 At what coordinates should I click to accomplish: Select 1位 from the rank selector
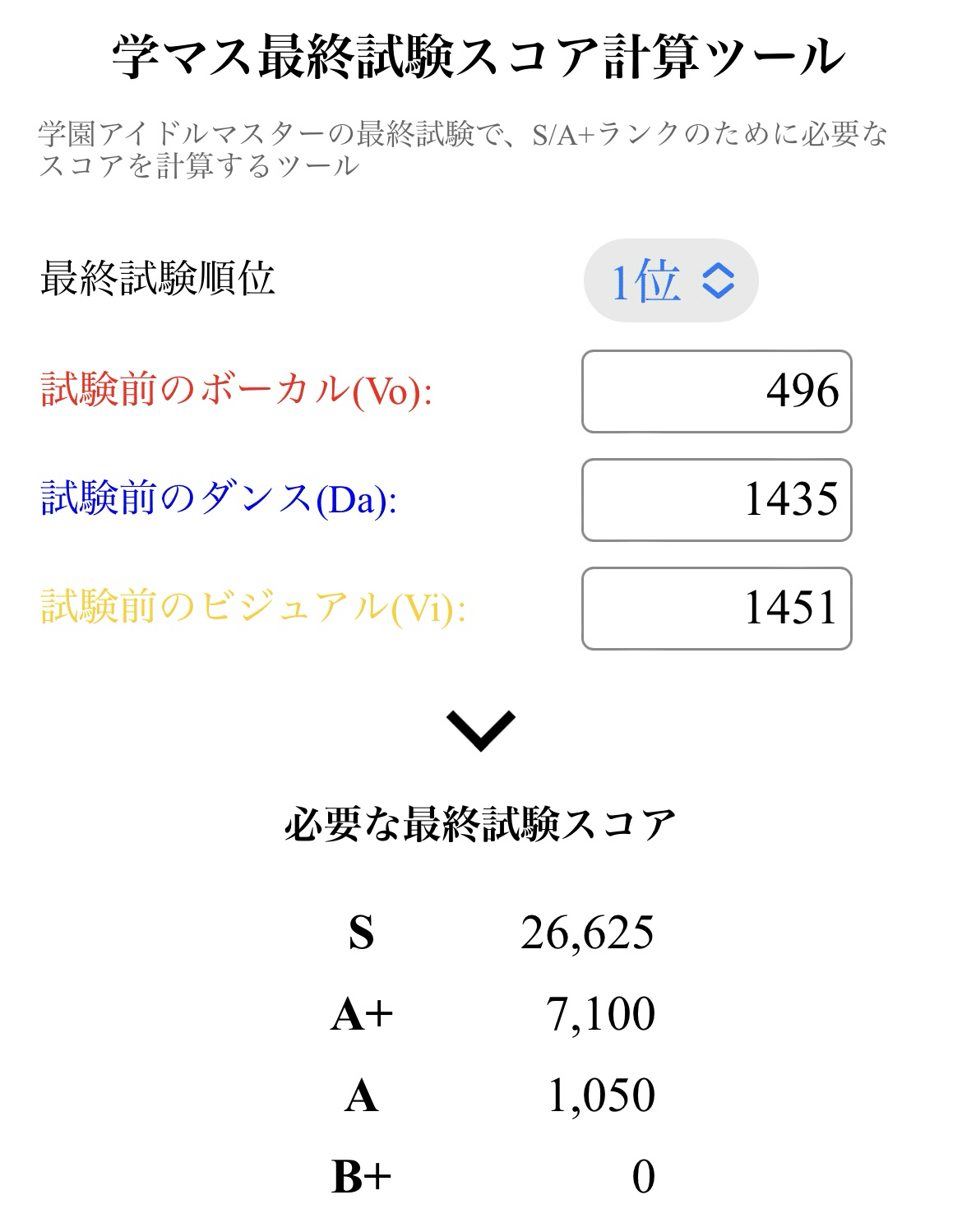654,280
